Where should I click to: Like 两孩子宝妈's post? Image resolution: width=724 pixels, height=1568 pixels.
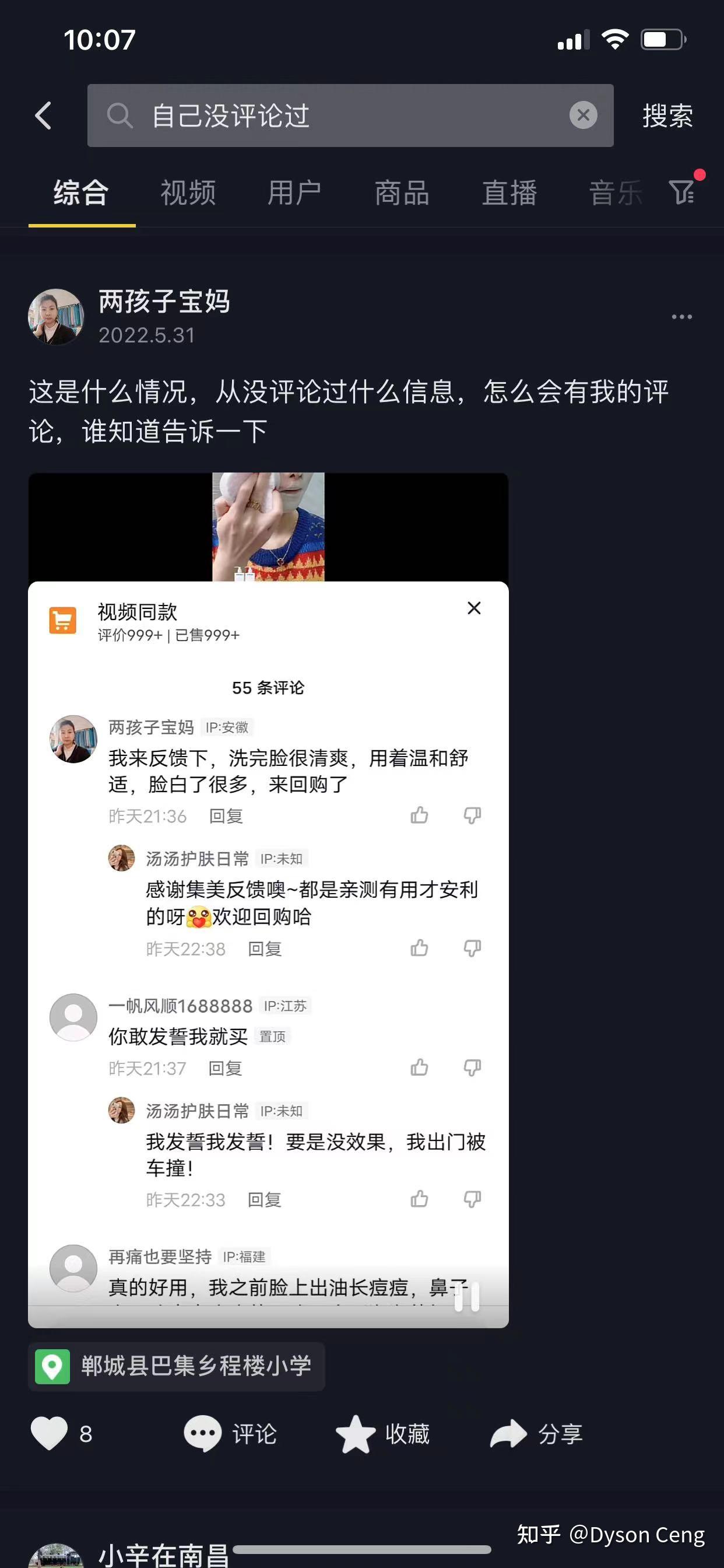(50, 1434)
